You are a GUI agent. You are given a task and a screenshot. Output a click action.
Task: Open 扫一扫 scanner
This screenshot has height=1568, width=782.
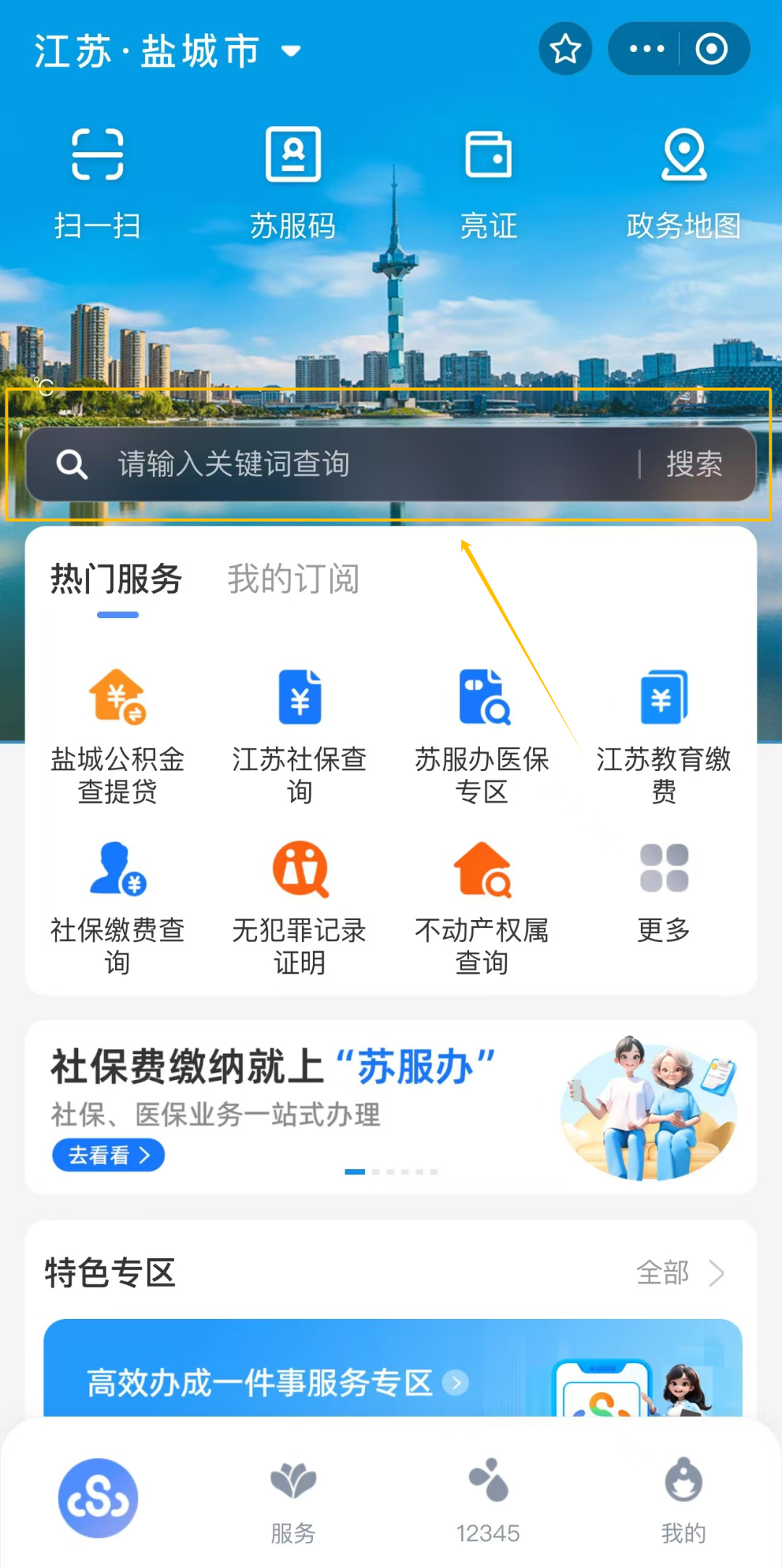pos(98,181)
